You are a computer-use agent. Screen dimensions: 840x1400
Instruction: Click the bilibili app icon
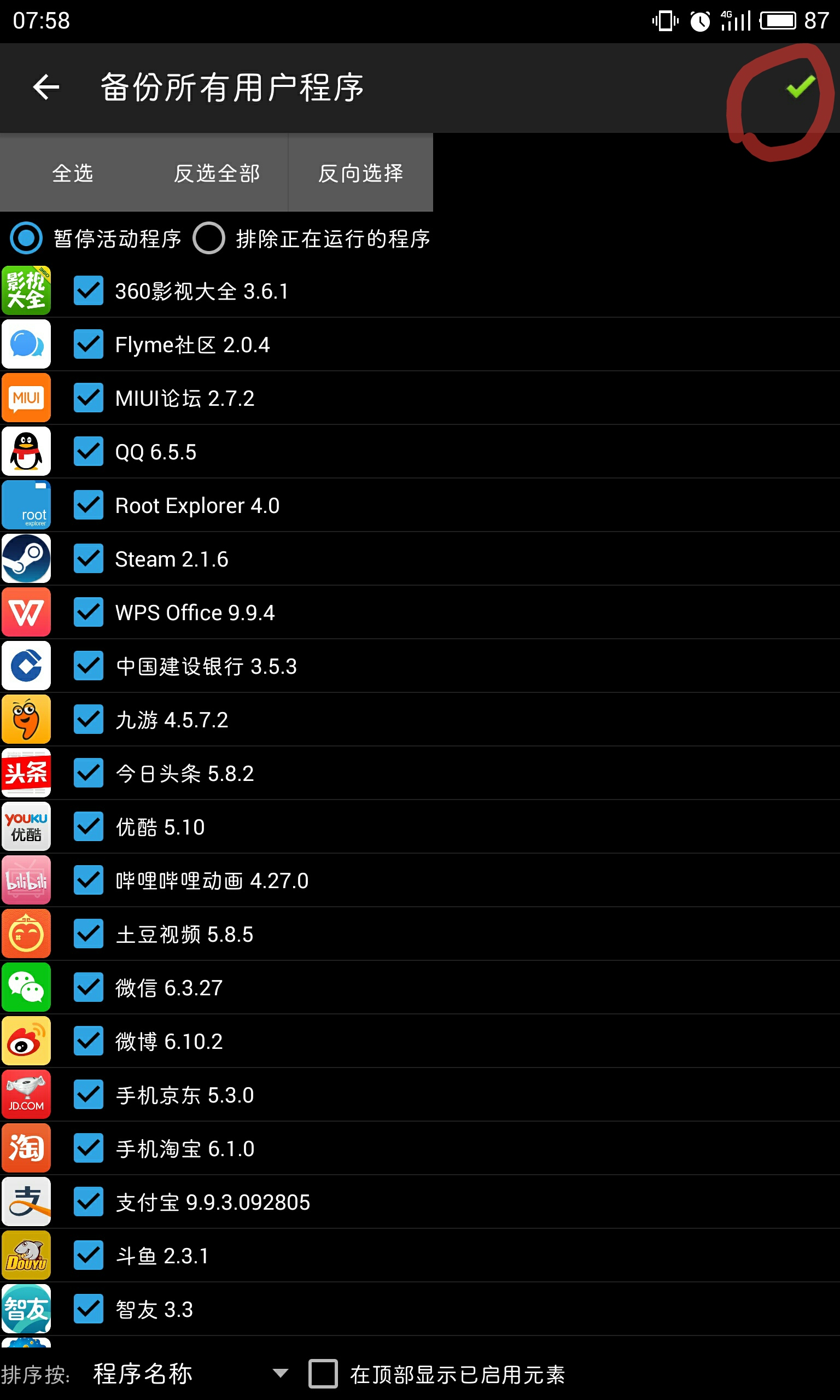tap(26, 880)
